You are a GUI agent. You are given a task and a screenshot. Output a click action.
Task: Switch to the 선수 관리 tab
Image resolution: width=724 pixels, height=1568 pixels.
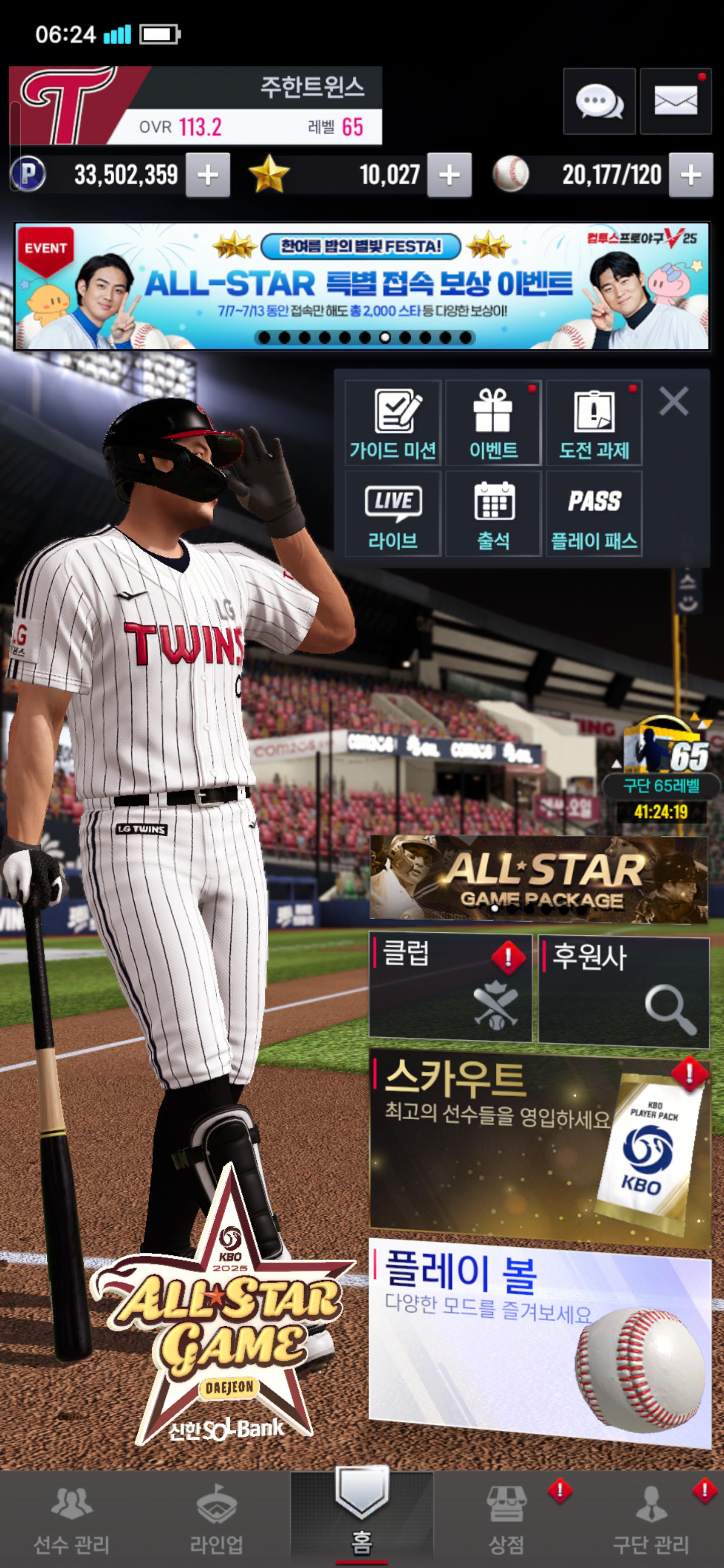72,1521
